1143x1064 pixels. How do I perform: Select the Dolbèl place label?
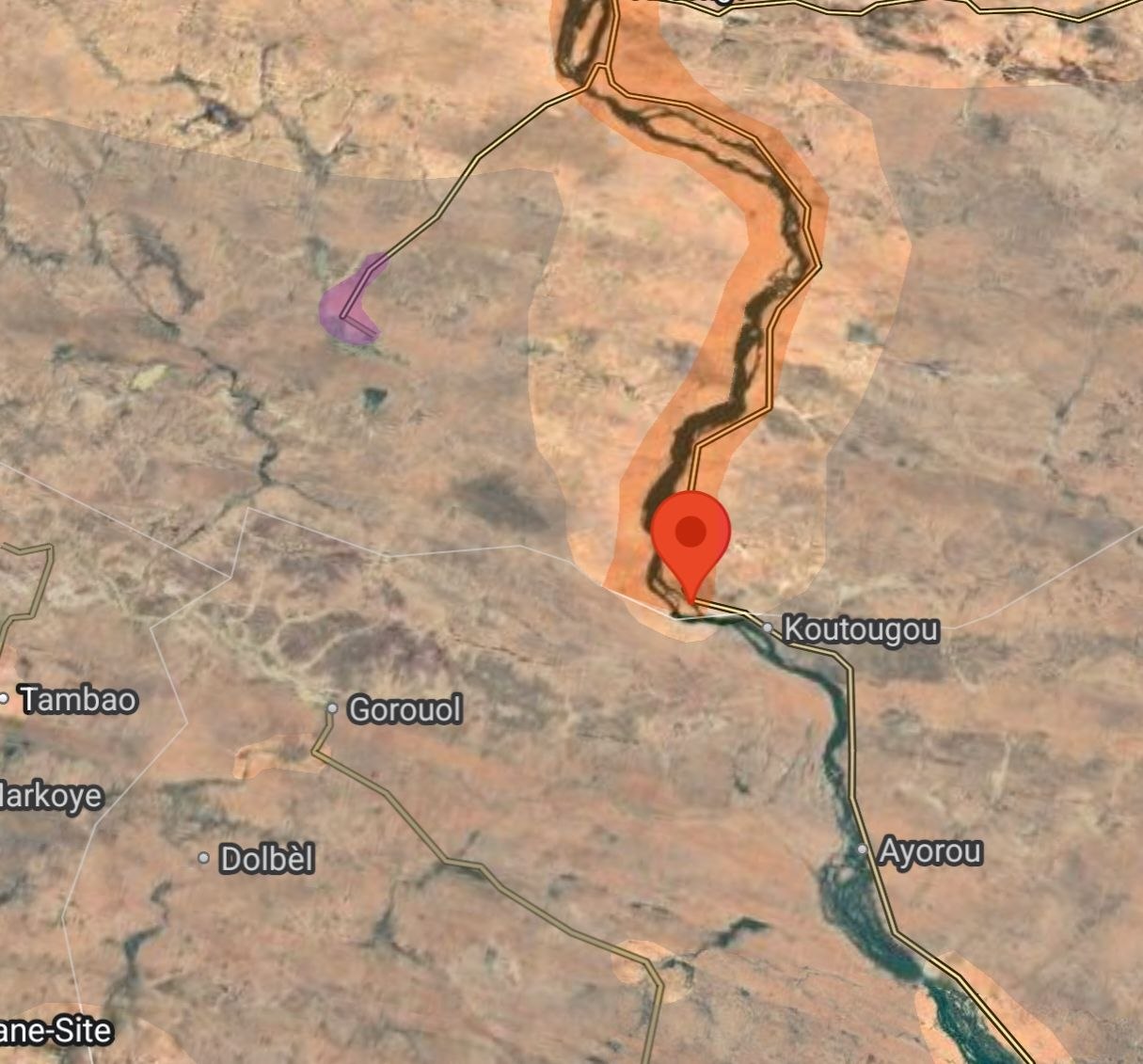tap(266, 859)
